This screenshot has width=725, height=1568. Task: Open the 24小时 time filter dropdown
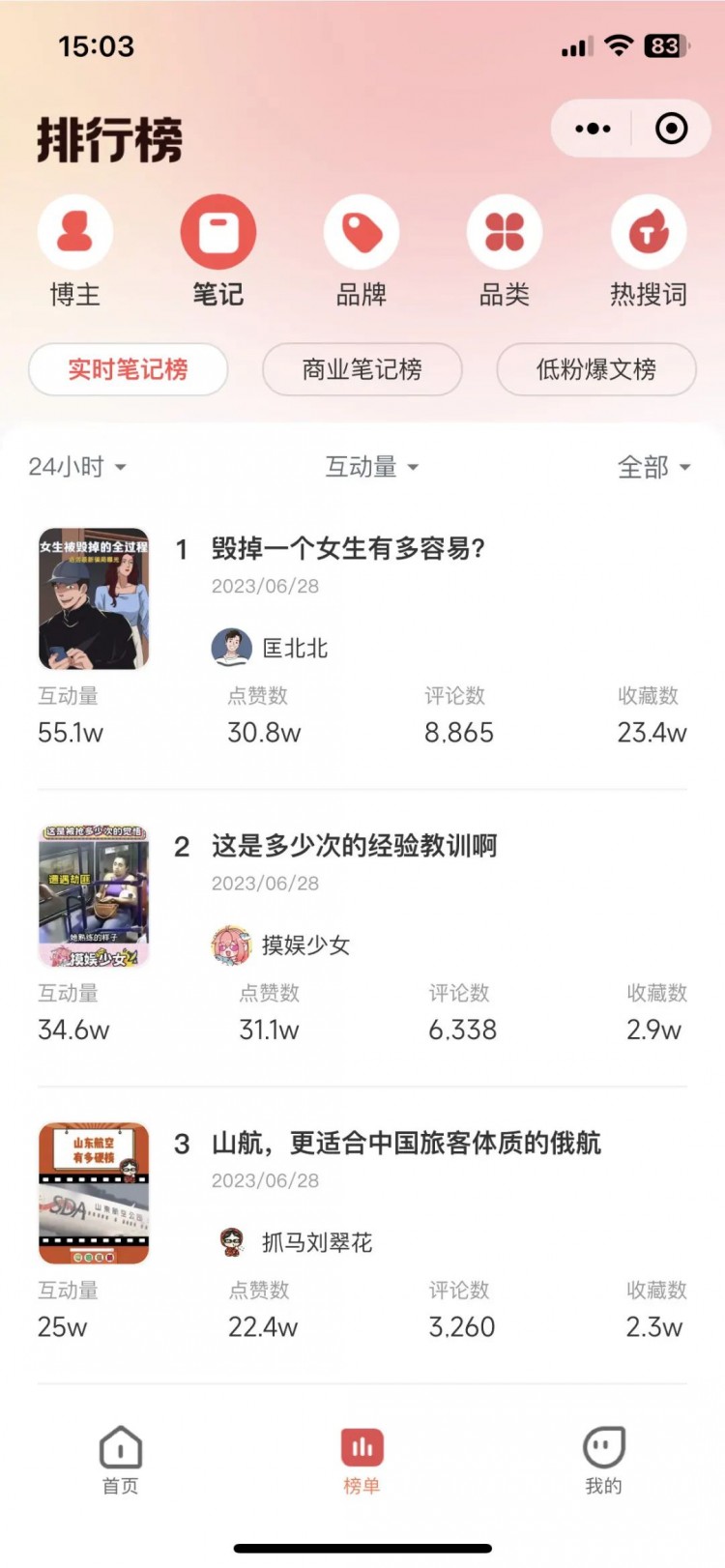pos(75,467)
